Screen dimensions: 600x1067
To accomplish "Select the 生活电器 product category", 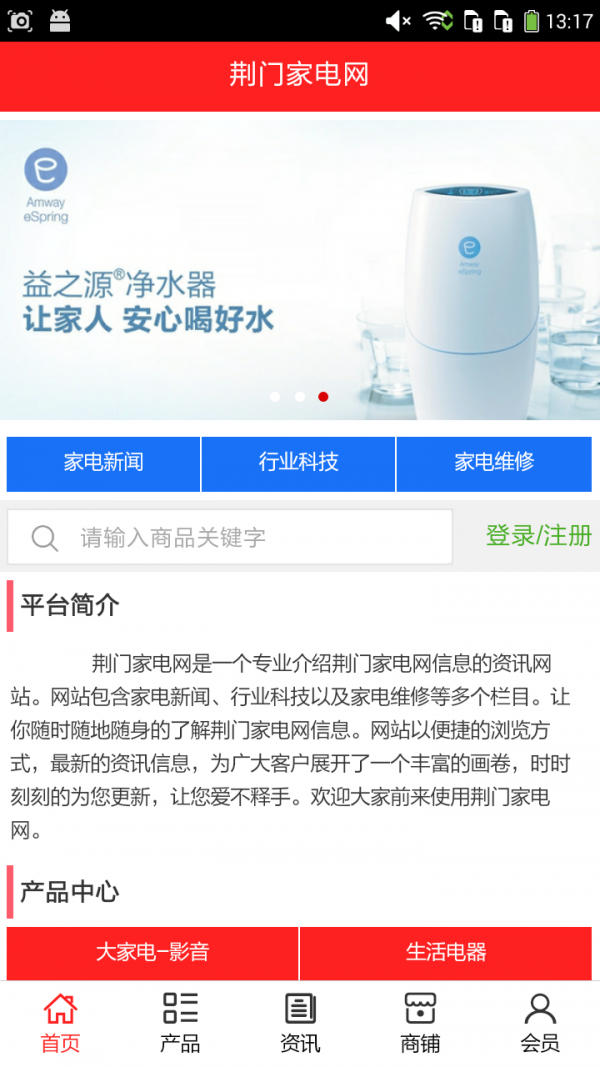I will tap(446, 952).
